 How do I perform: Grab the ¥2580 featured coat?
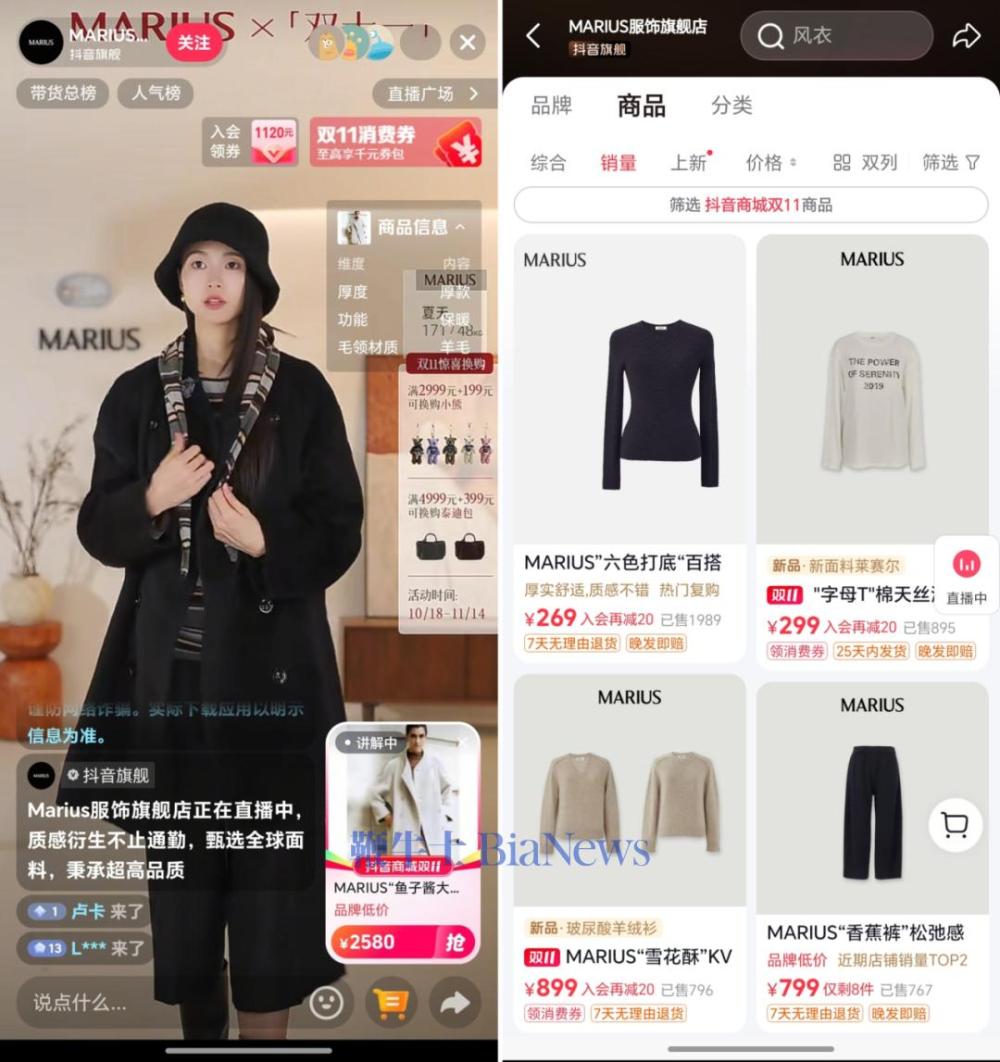(x=454, y=941)
